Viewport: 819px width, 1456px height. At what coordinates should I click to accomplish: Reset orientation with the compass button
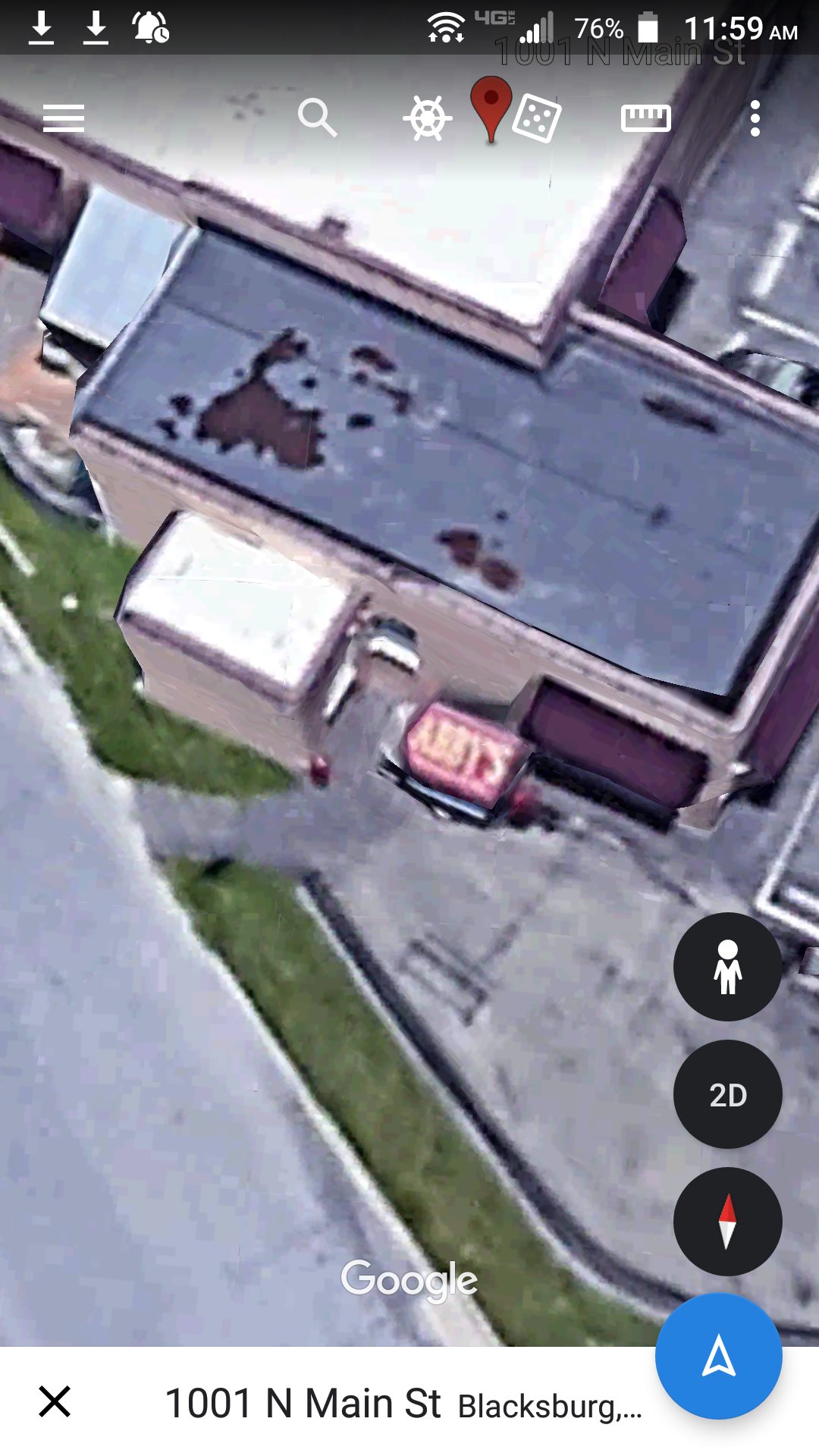click(x=727, y=1221)
